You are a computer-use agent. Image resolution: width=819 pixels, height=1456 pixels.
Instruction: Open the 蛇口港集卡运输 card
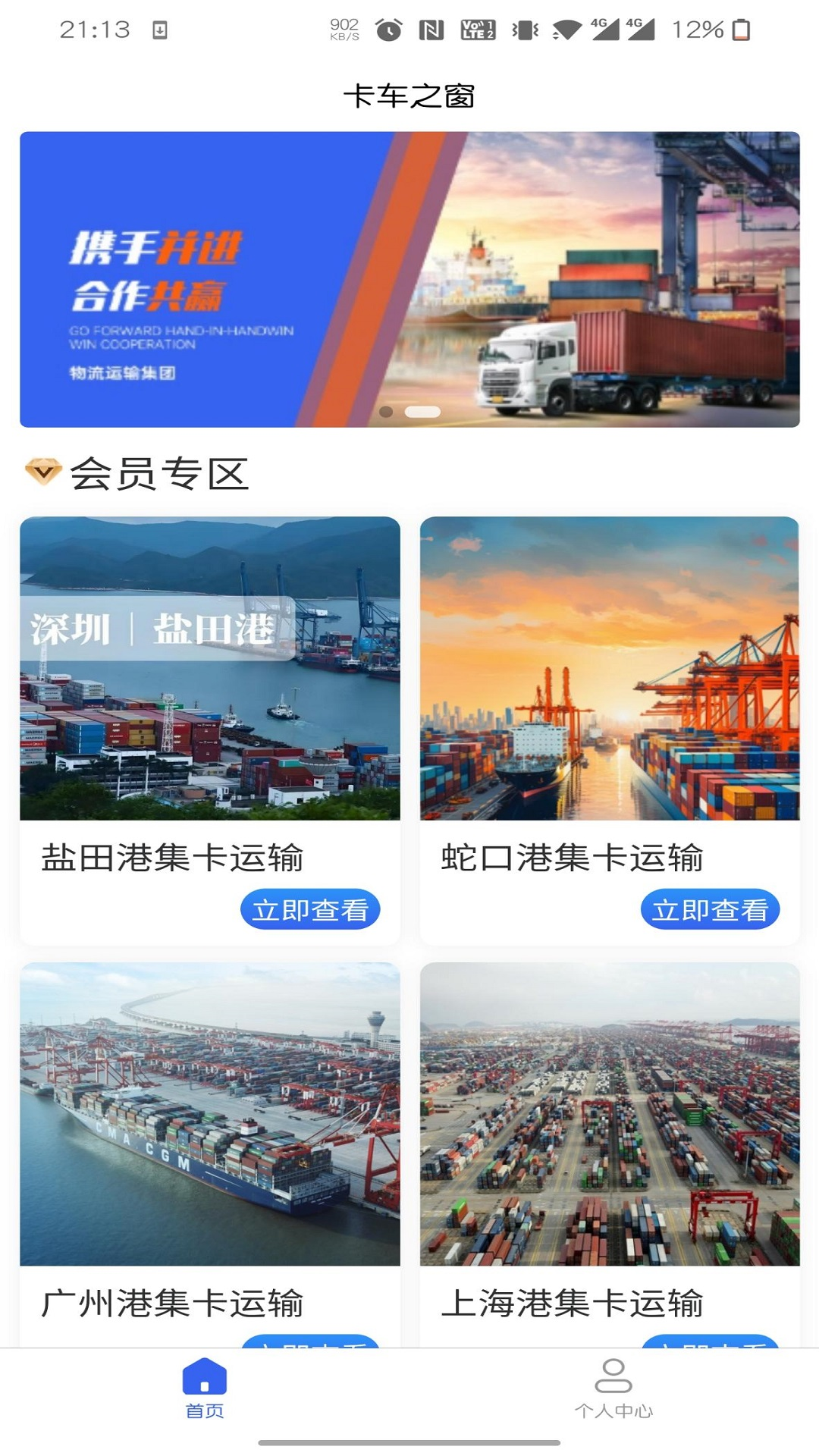[610, 682]
